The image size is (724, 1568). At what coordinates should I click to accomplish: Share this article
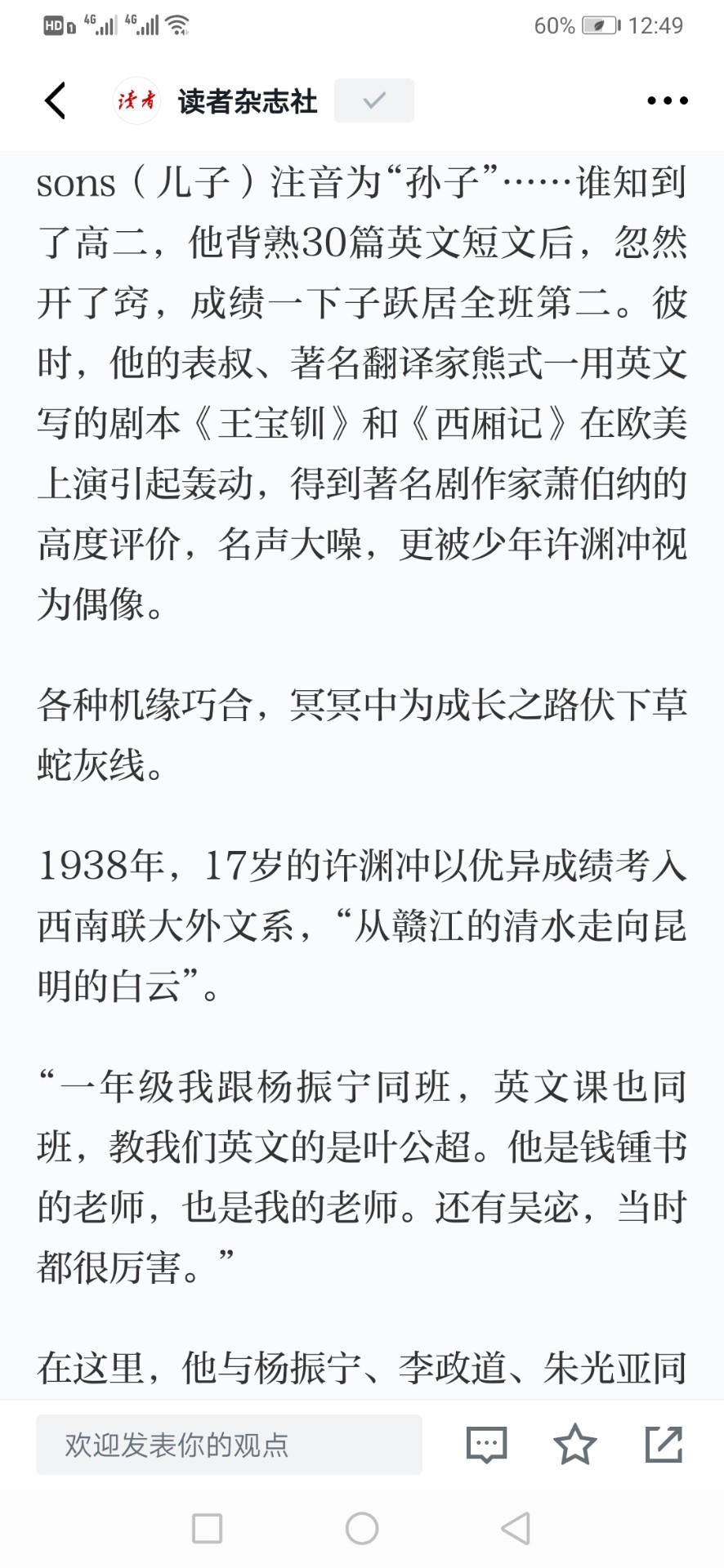[x=664, y=1444]
